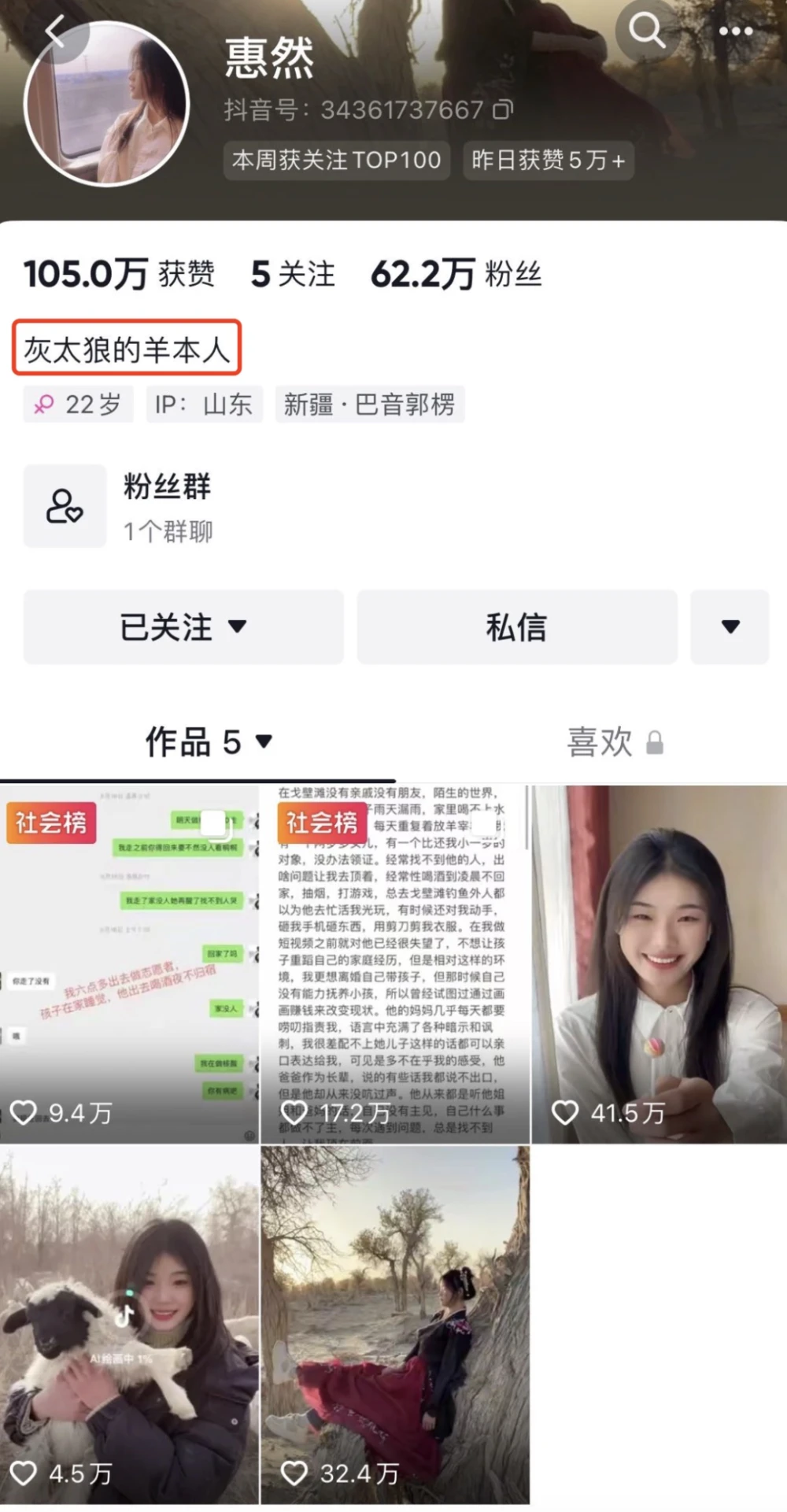Go back using the top-left arrow
Image resolution: width=787 pixels, height=1512 pixels.
coord(55,32)
